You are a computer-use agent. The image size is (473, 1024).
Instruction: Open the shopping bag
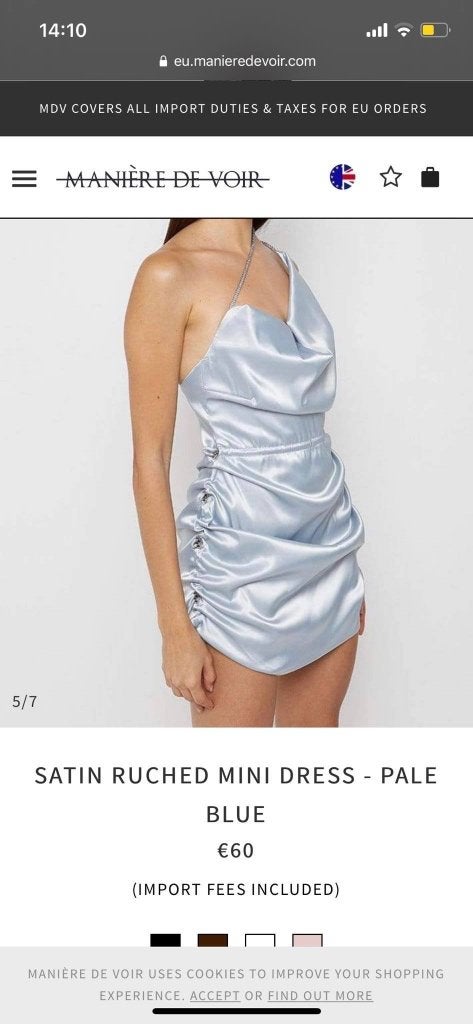430,177
